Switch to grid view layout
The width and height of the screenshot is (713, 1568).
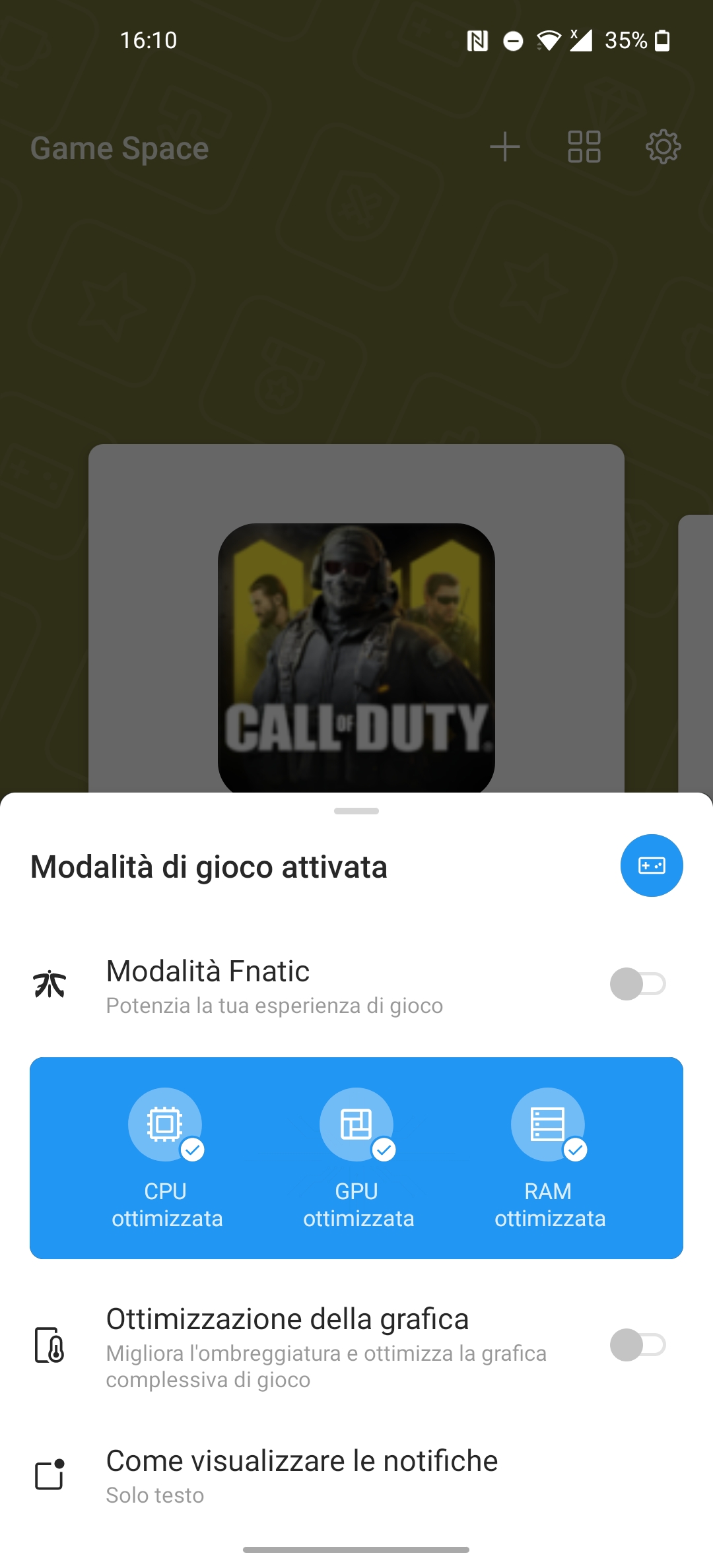584,147
